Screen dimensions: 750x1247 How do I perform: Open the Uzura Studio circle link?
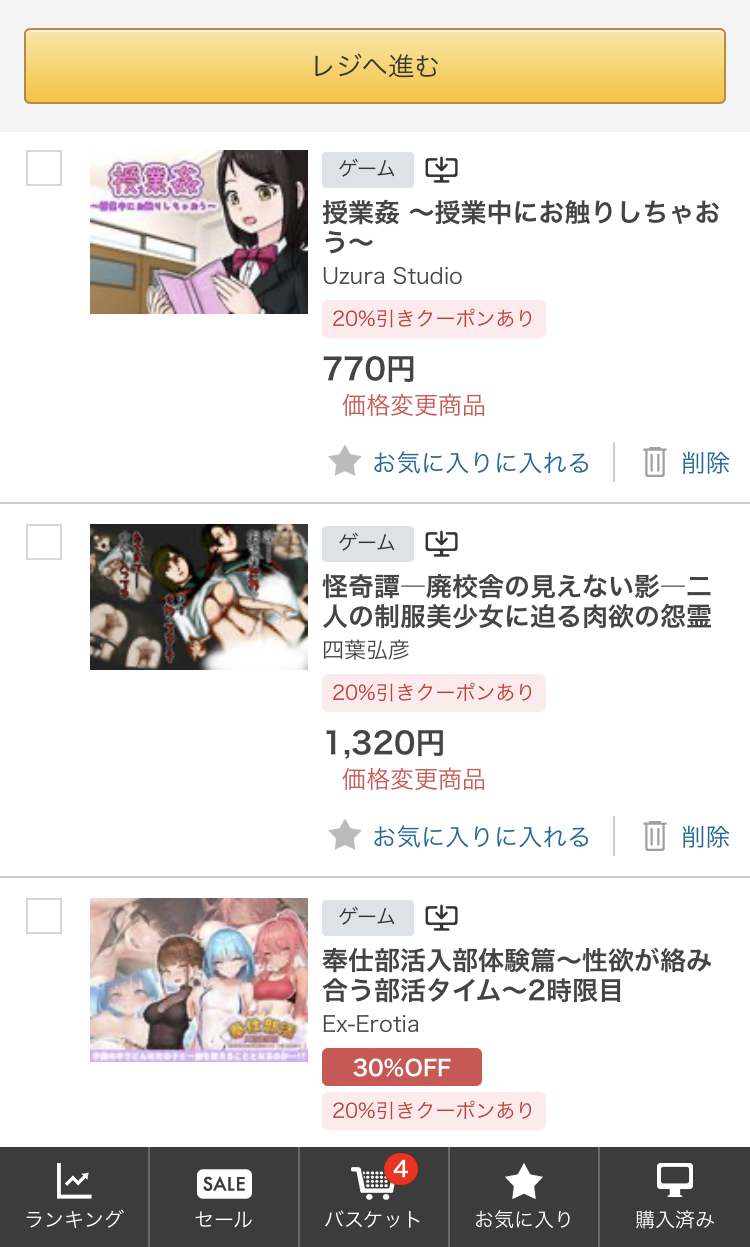[x=392, y=276]
